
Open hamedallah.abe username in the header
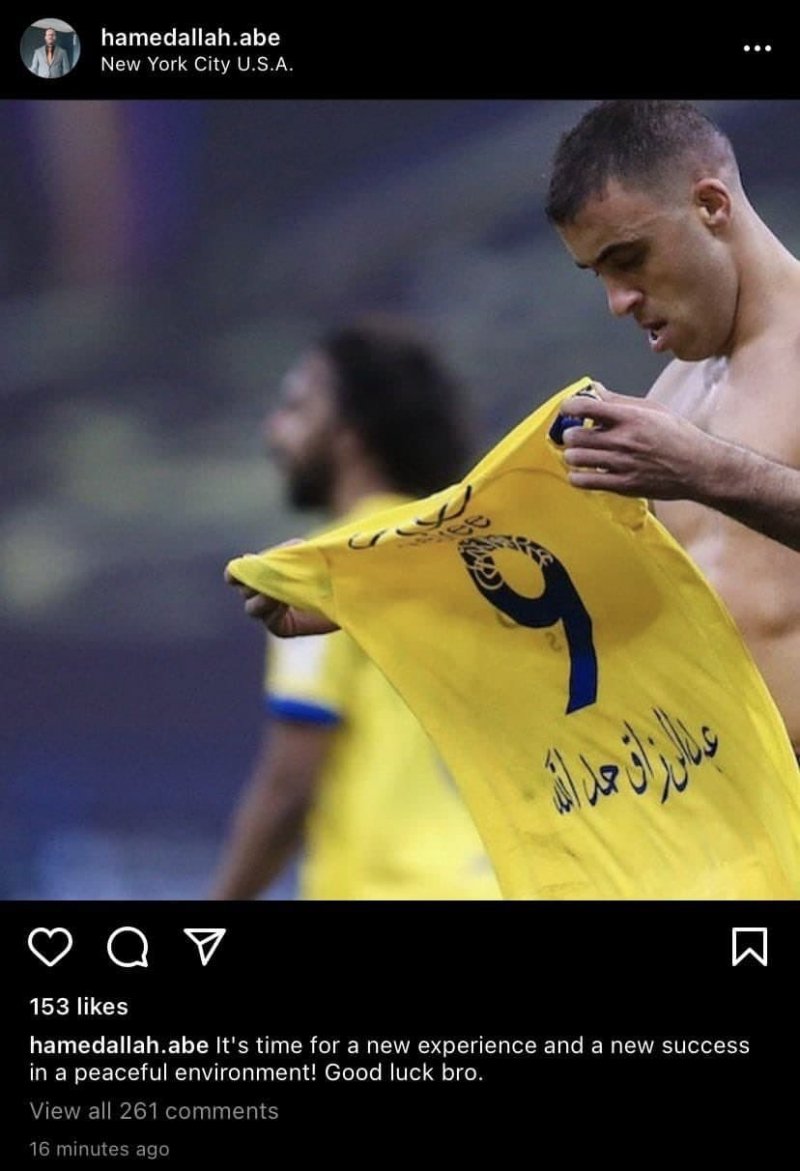[190, 37]
